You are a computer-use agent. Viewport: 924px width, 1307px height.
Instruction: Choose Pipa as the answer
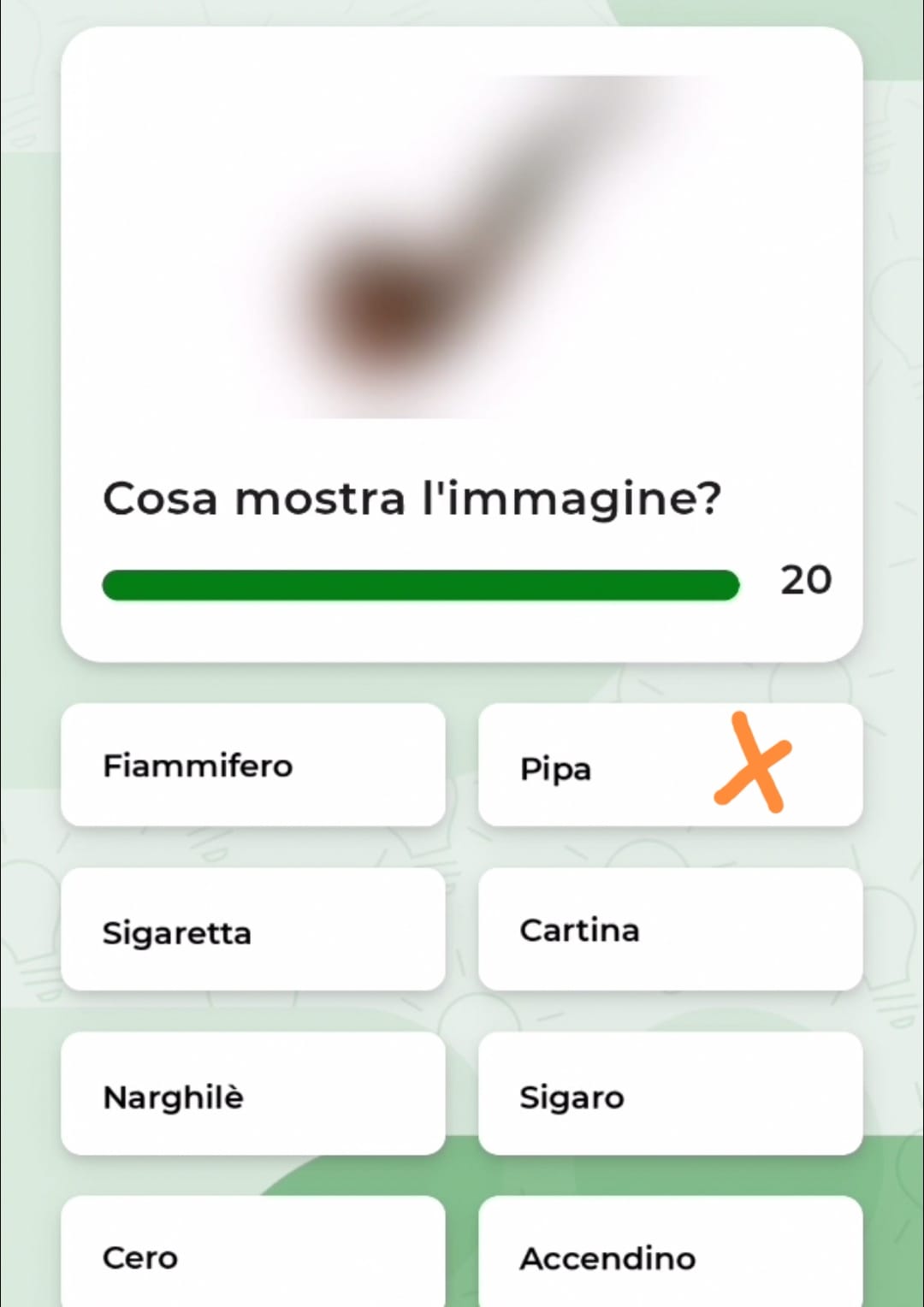pyautogui.click(x=669, y=765)
